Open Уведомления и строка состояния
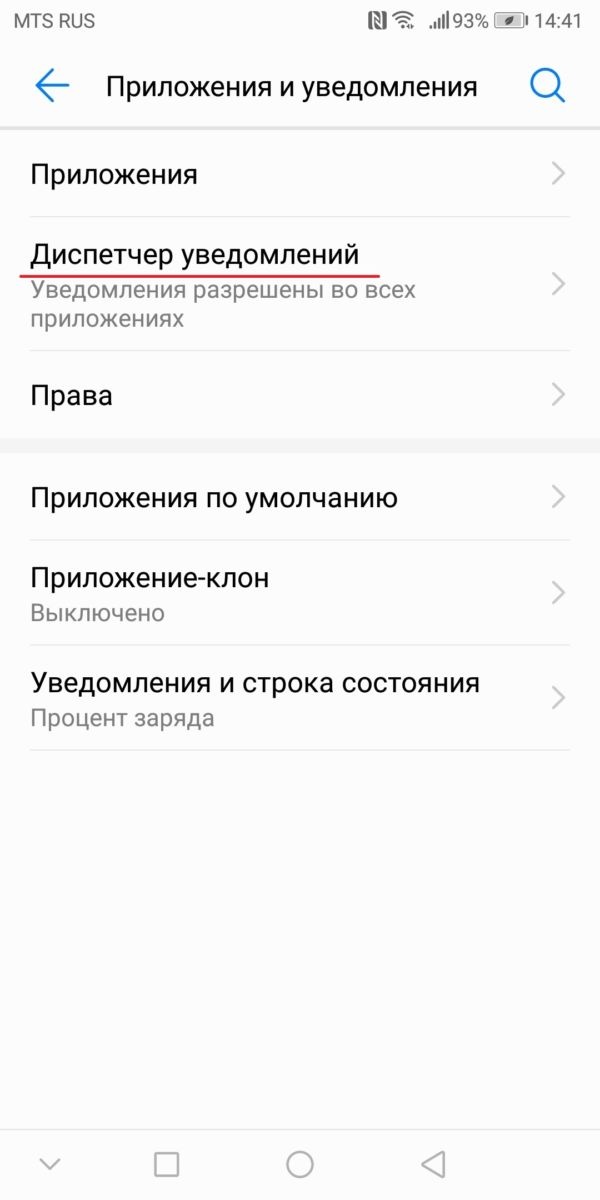 [300, 698]
